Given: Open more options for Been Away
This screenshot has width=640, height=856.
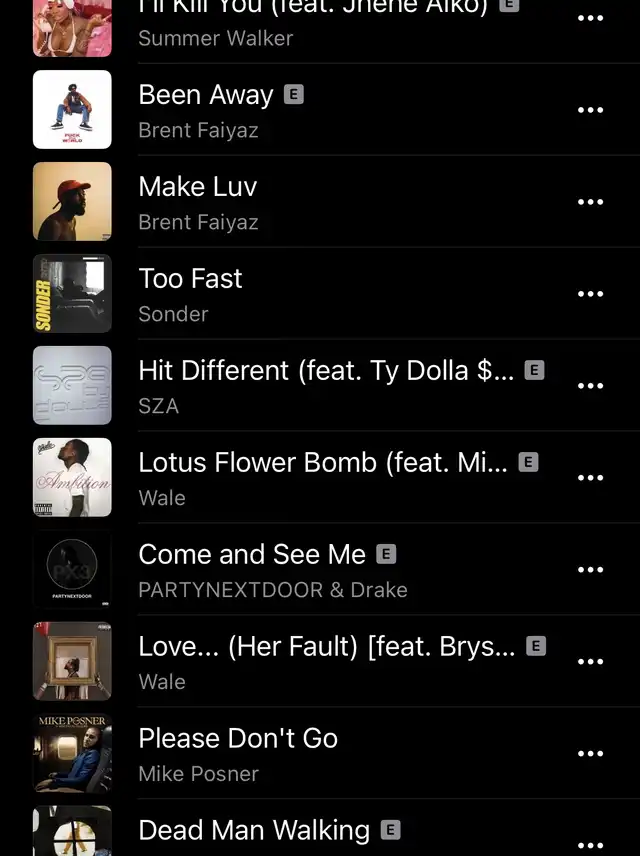Looking at the screenshot, I should point(591,110).
